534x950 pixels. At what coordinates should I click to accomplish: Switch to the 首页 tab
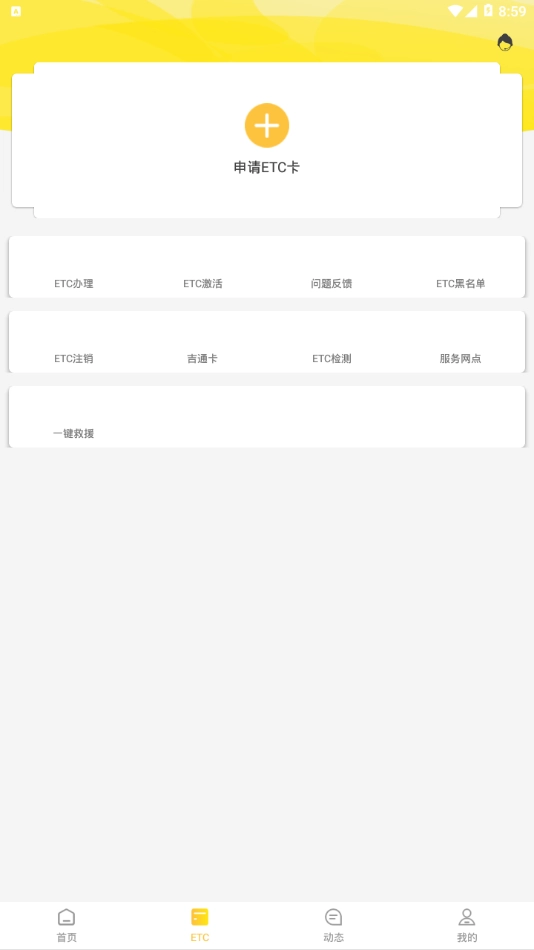(x=67, y=925)
